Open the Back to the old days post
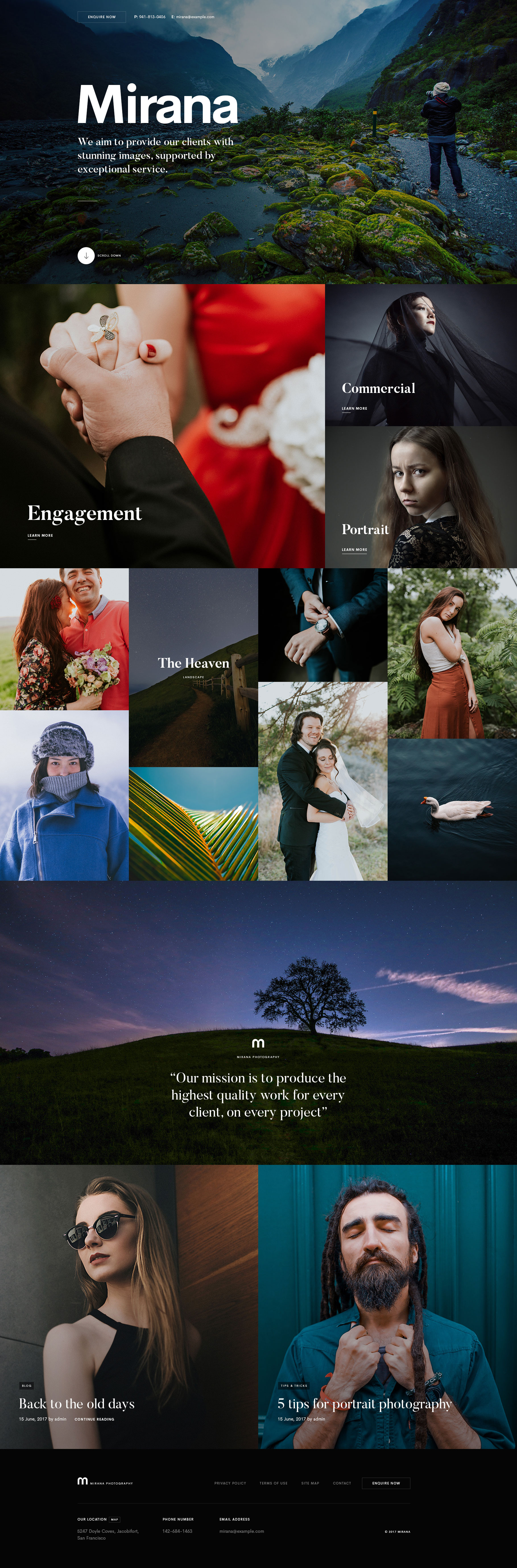The image size is (517, 1568). tap(77, 1404)
